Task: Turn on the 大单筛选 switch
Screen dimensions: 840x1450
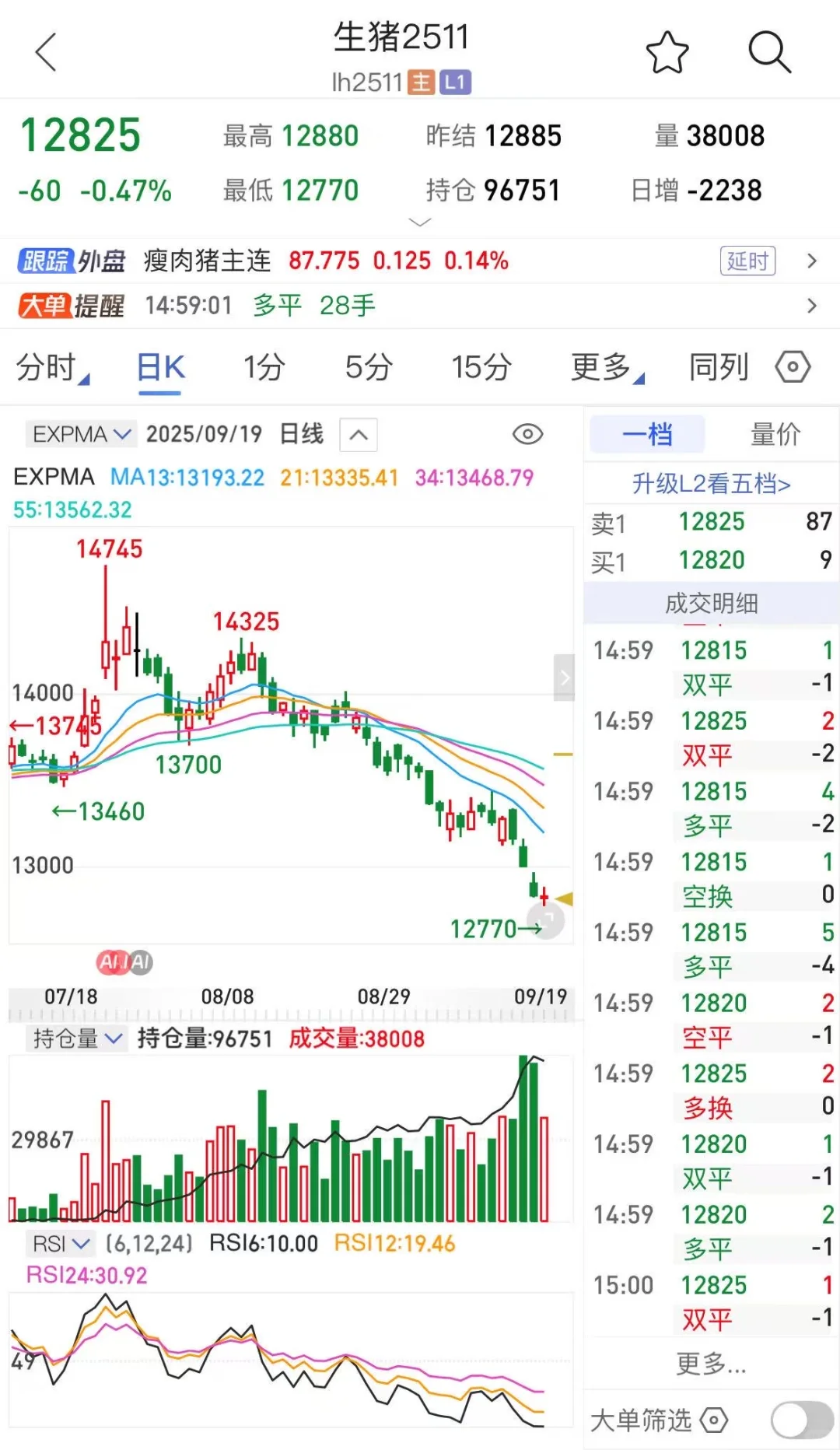Action: pyautogui.click(x=801, y=1420)
